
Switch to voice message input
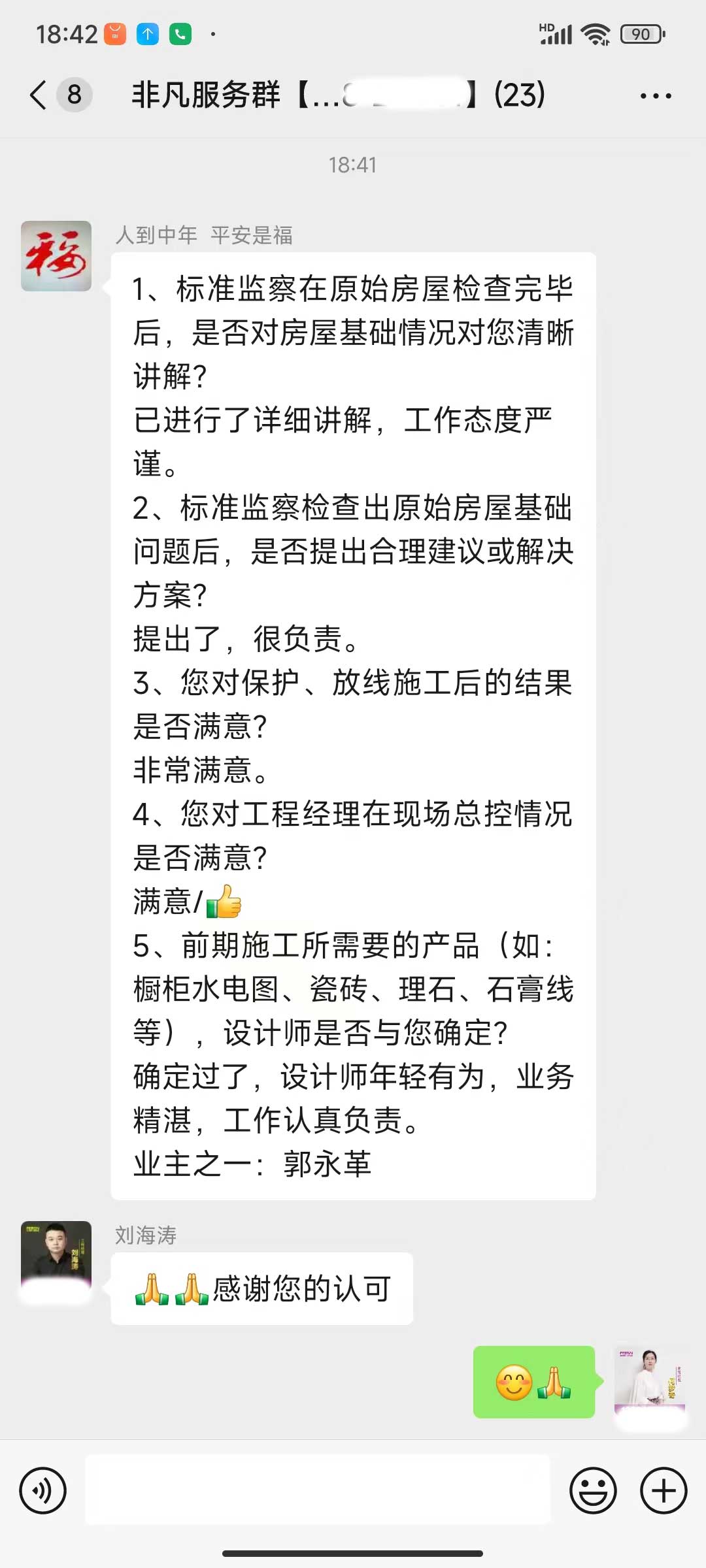43,1490
